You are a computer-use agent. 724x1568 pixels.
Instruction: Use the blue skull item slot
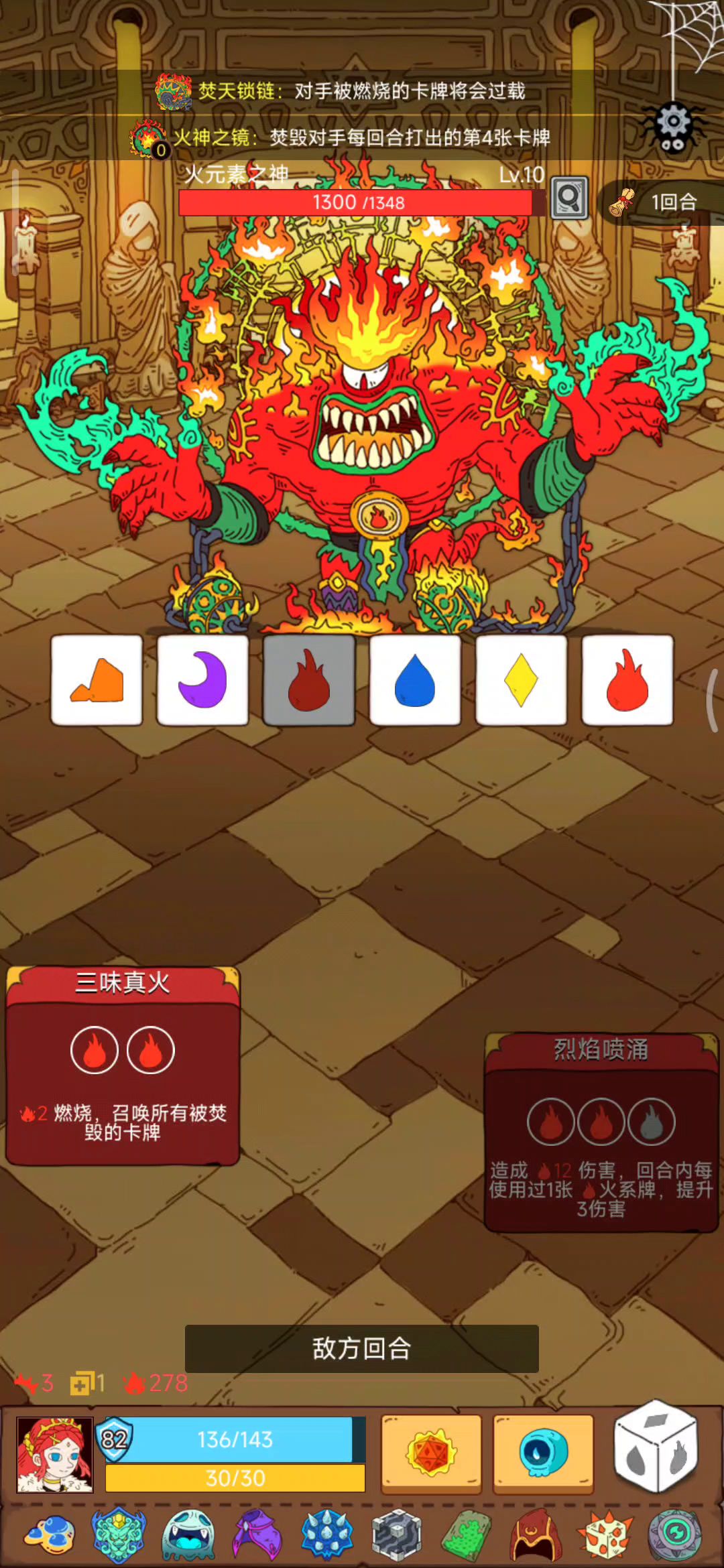pos(544,1453)
